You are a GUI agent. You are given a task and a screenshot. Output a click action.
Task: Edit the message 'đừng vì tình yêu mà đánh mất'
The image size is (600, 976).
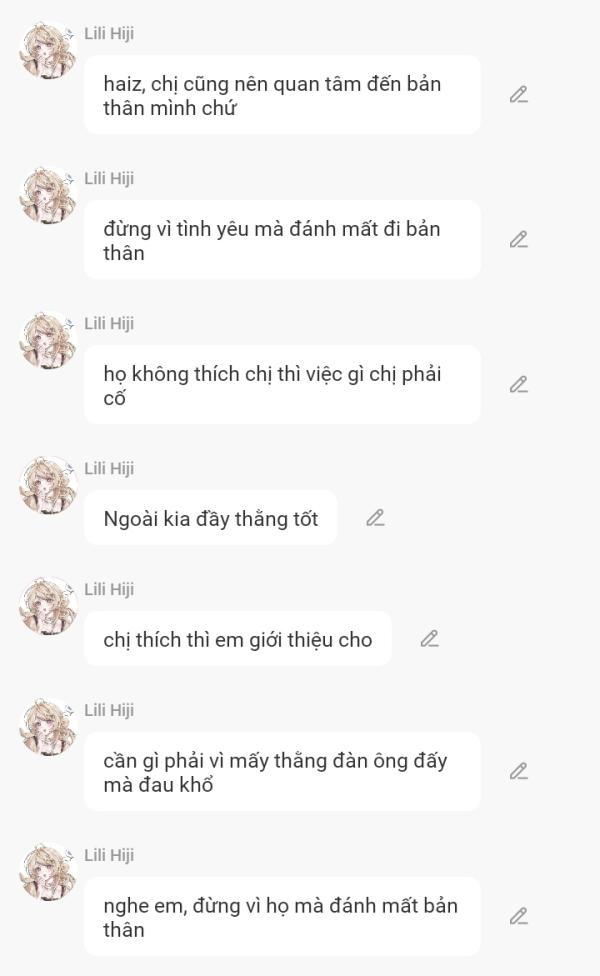coord(518,240)
